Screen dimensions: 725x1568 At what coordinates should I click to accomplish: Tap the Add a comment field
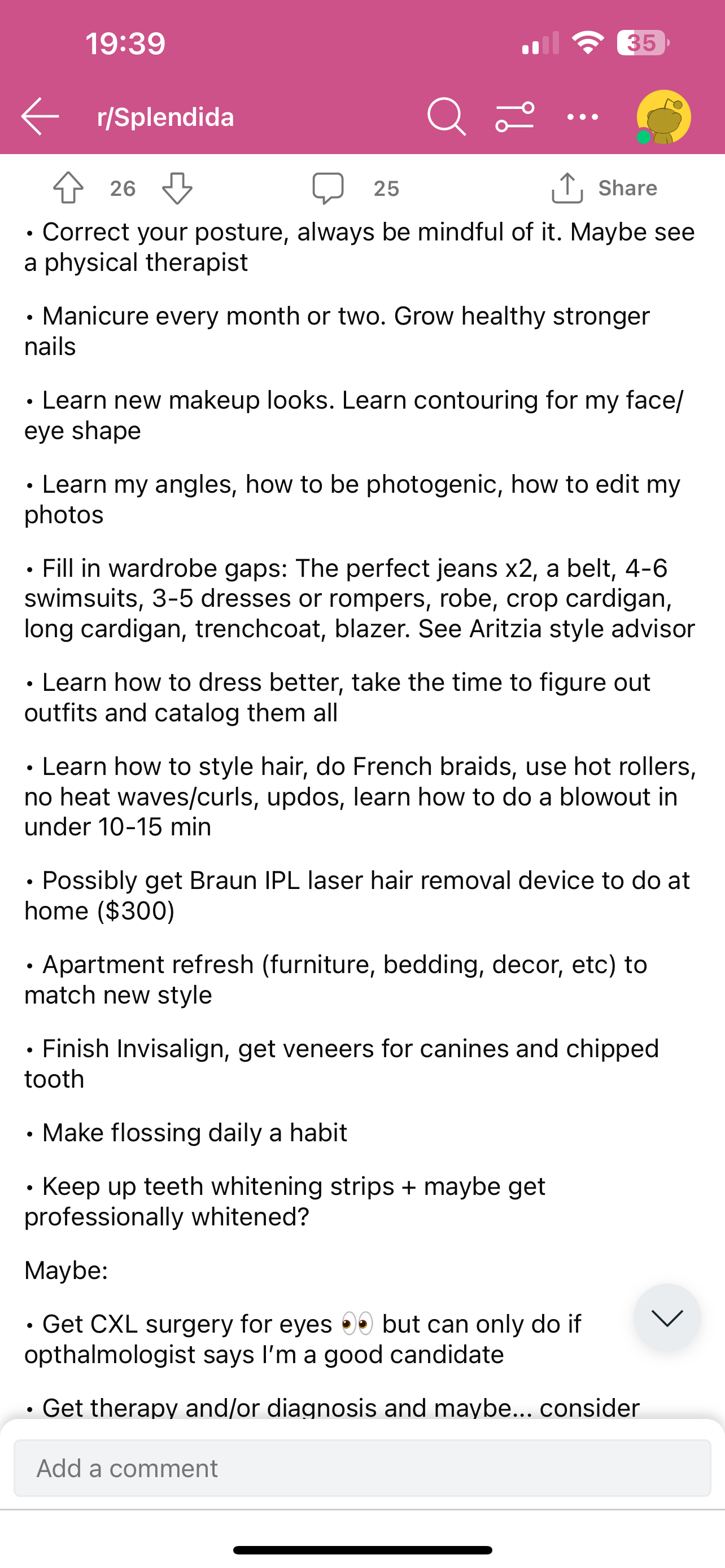coord(362,1468)
